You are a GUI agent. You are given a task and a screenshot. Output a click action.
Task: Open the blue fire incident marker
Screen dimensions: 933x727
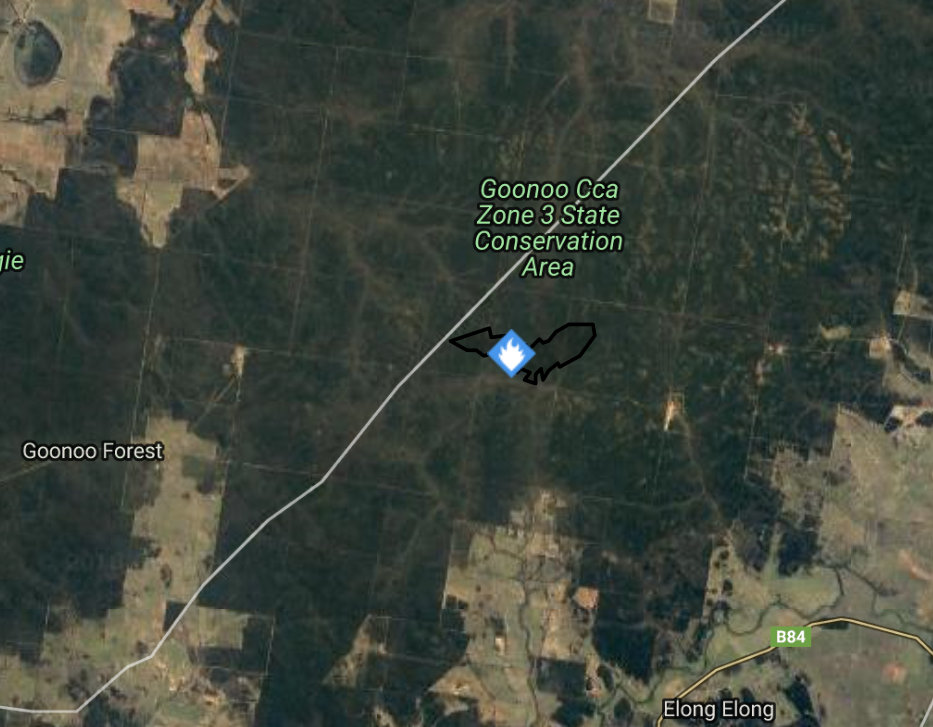(x=511, y=353)
